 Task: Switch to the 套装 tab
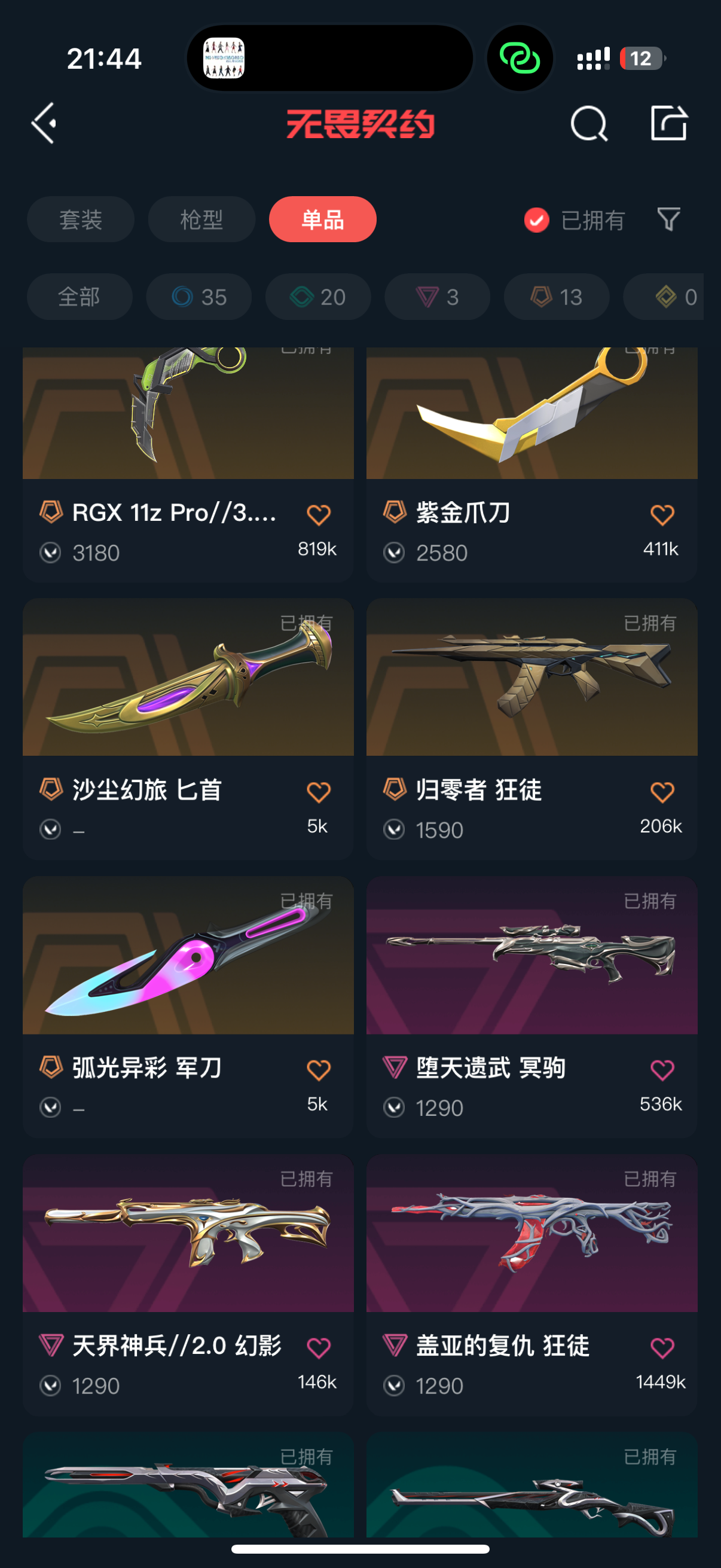80,219
